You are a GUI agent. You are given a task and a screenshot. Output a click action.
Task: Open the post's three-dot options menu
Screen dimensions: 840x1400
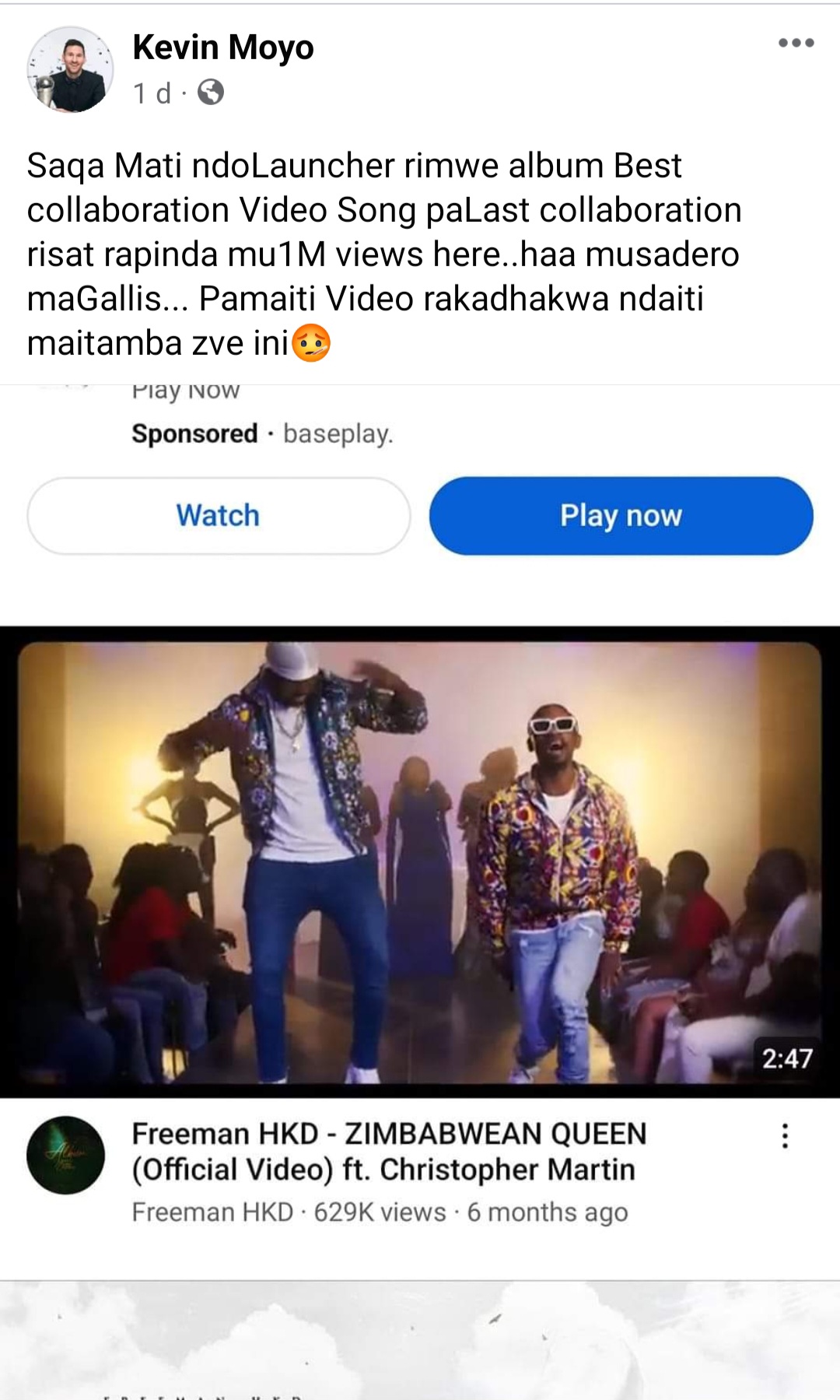pyautogui.click(x=796, y=44)
